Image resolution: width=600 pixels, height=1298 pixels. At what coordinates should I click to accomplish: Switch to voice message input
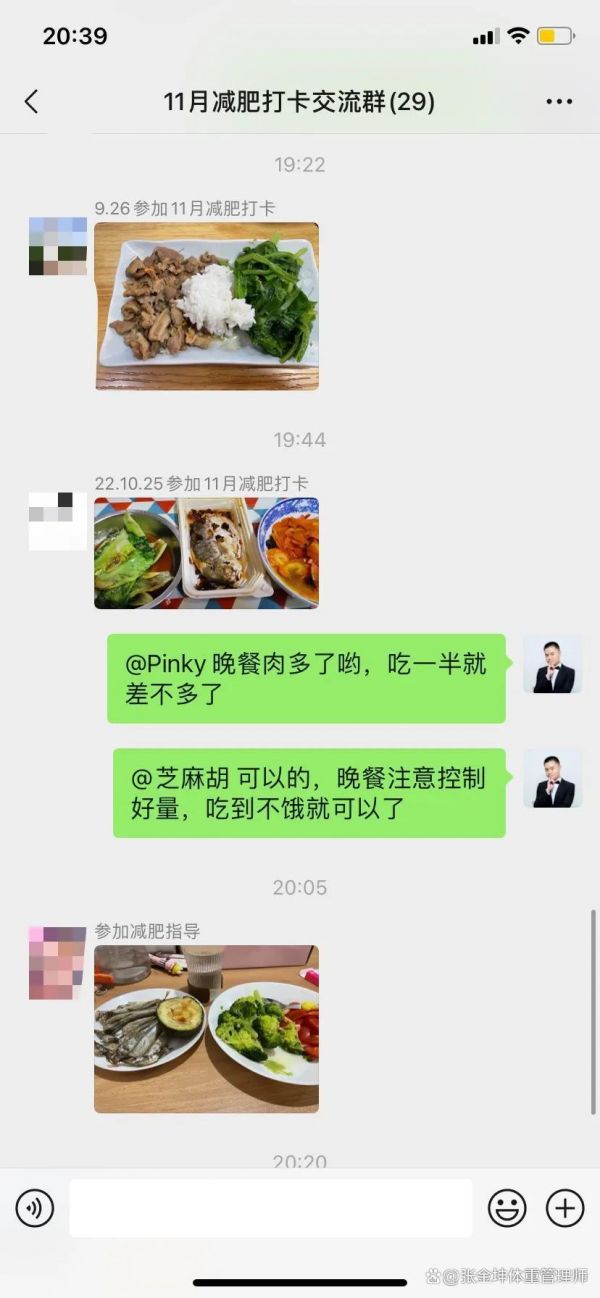(35, 1209)
